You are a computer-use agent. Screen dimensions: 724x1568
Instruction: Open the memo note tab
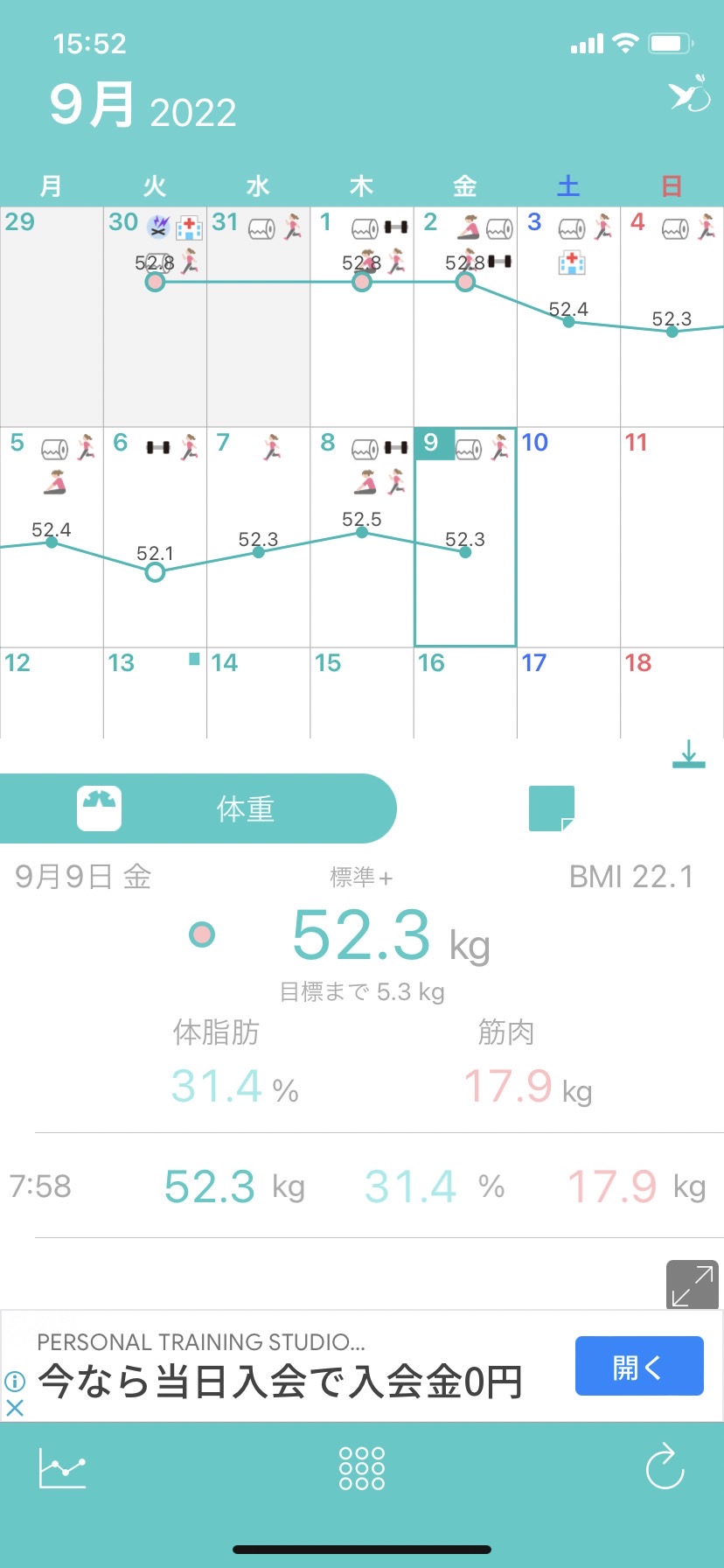pyautogui.click(x=552, y=808)
